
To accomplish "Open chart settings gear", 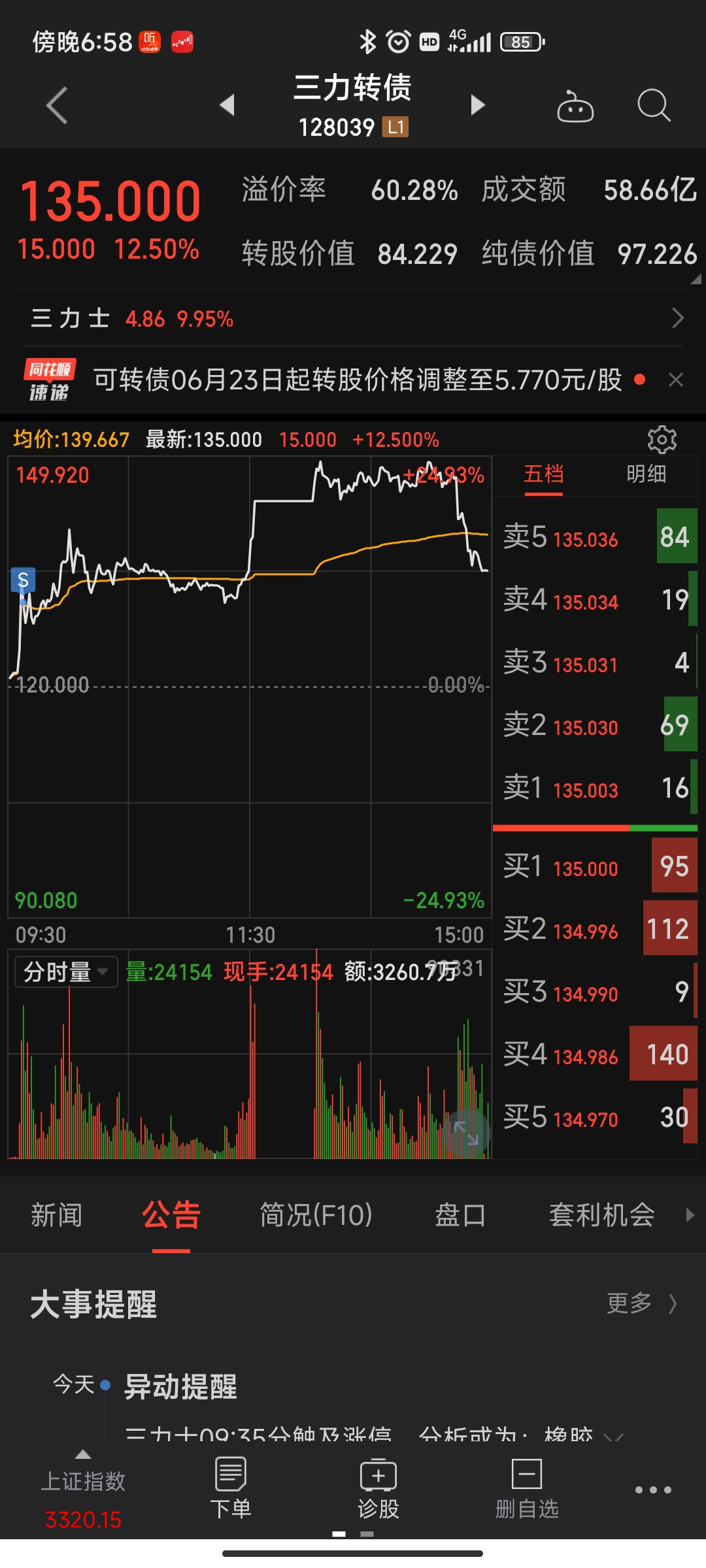I will pyautogui.click(x=662, y=440).
